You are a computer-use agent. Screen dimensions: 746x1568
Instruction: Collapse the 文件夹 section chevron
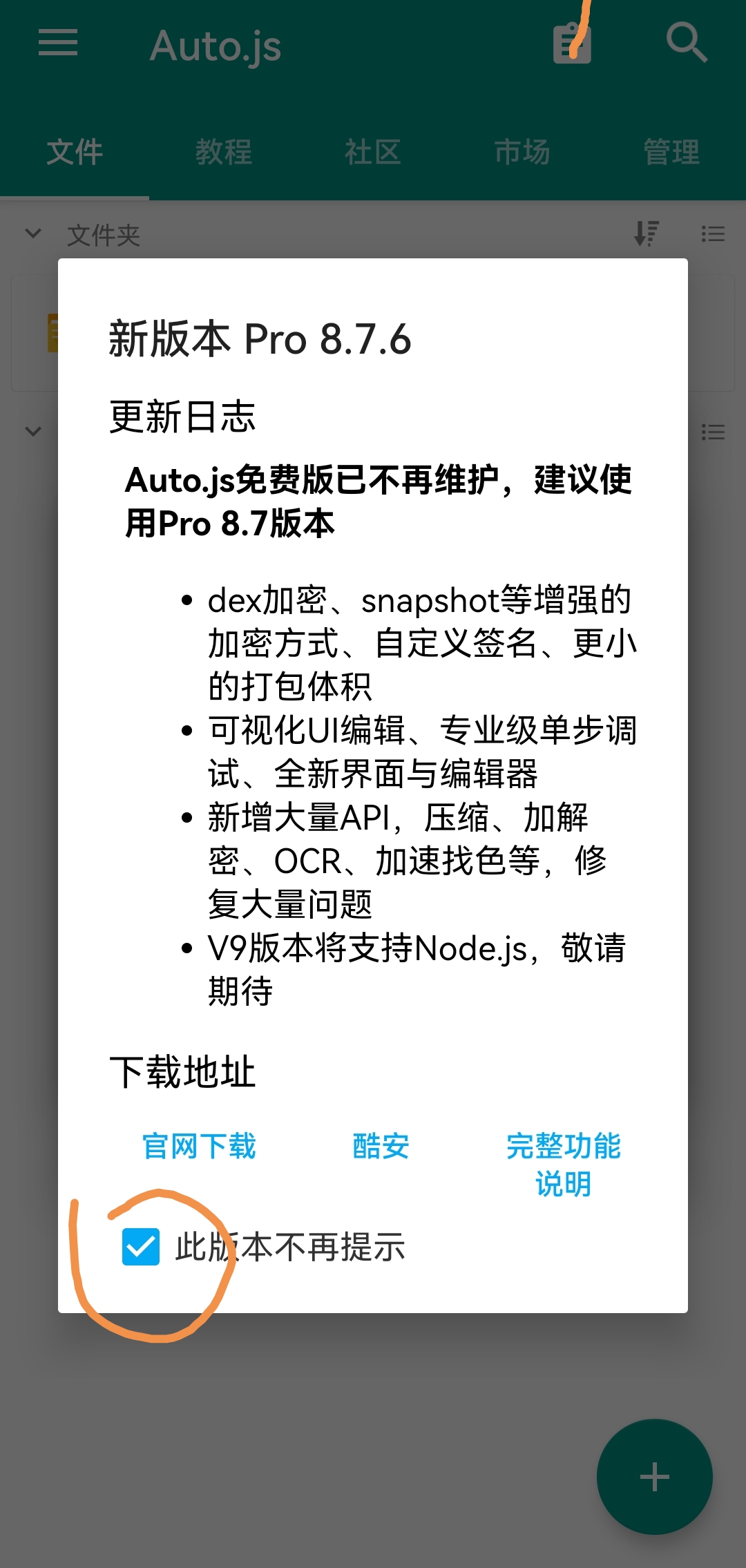[32, 233]
